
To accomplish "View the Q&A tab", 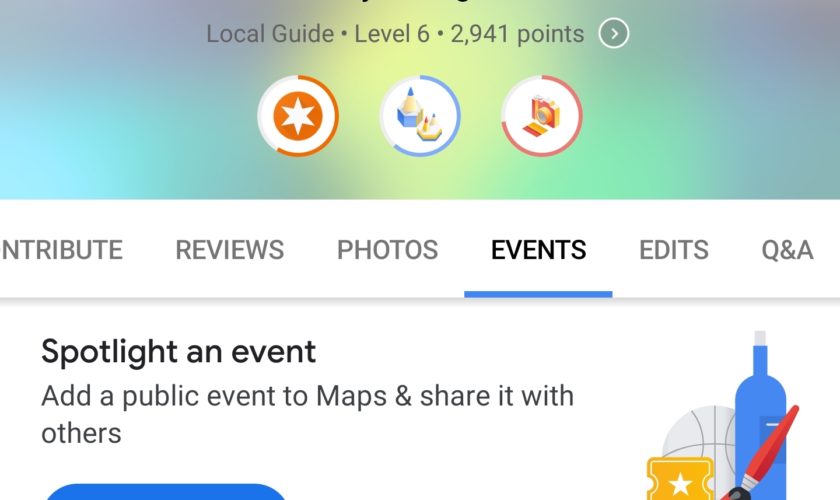I will pos(787,250).
